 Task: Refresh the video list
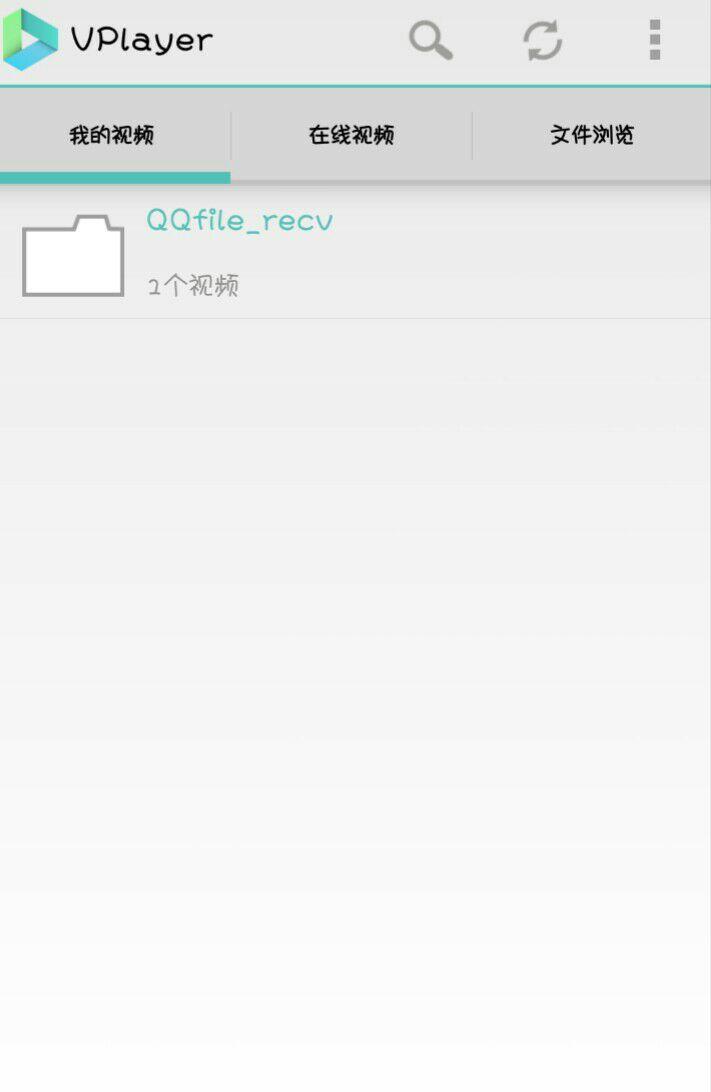[543, 41]
